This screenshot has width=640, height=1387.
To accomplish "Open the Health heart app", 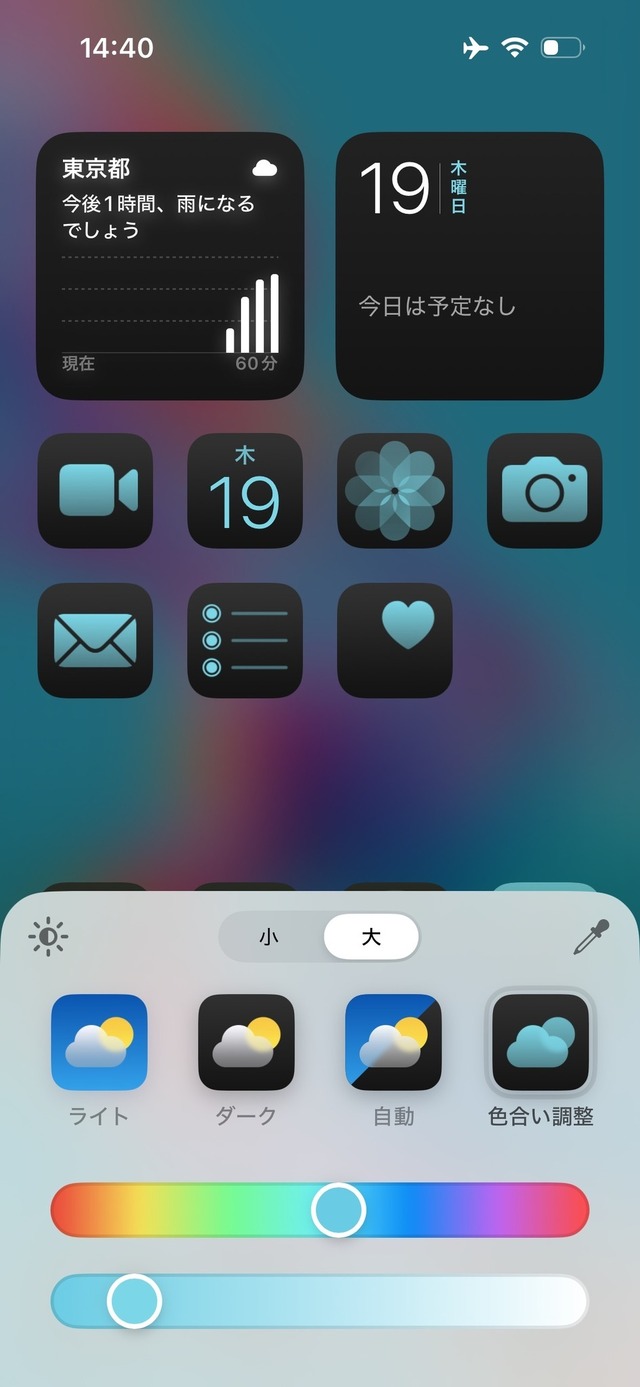I will pos(395,640).
